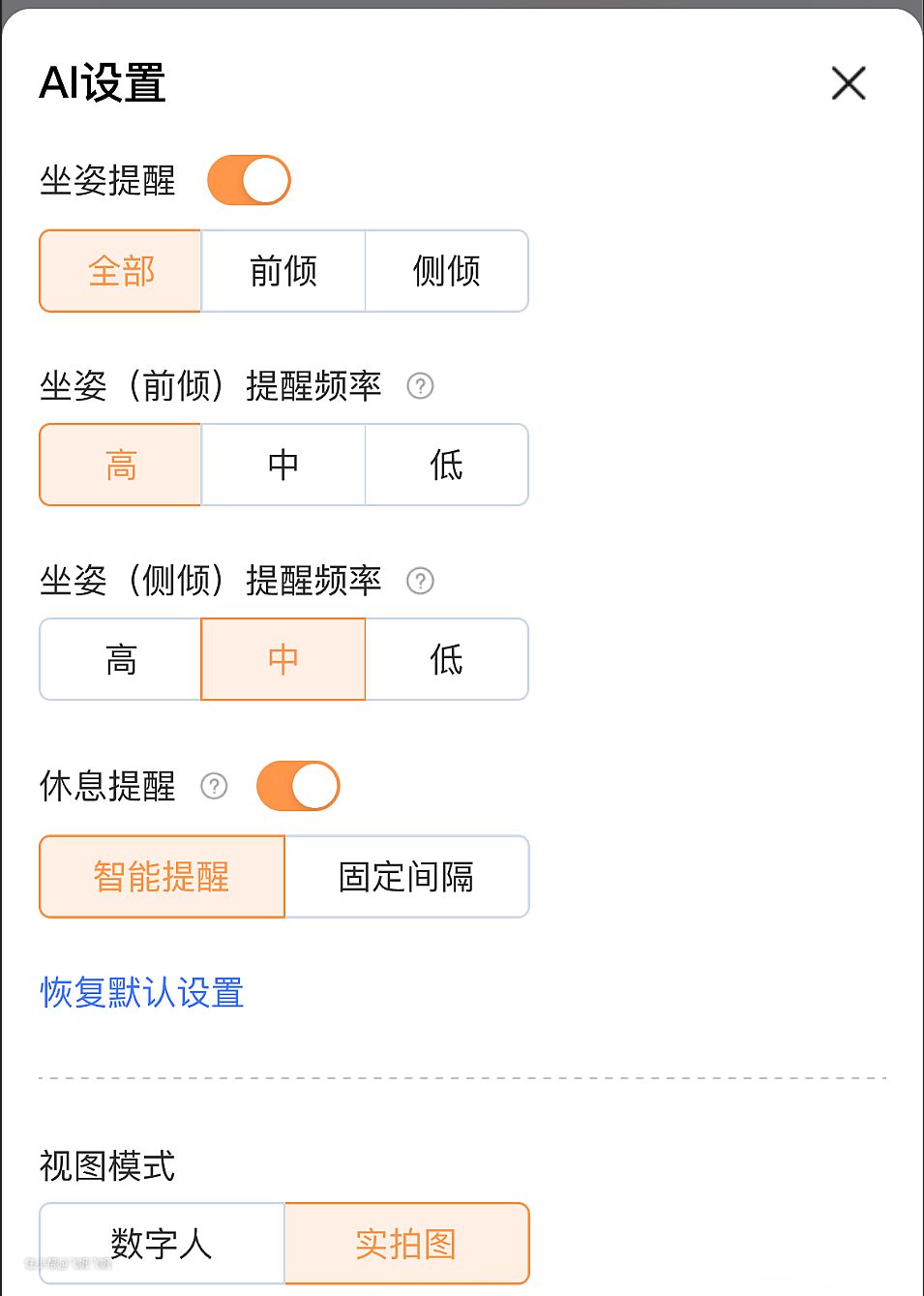Set 侧倾 reminder frequency to 中
This screenshot has width=924, height=1296.
coord(283,659)
